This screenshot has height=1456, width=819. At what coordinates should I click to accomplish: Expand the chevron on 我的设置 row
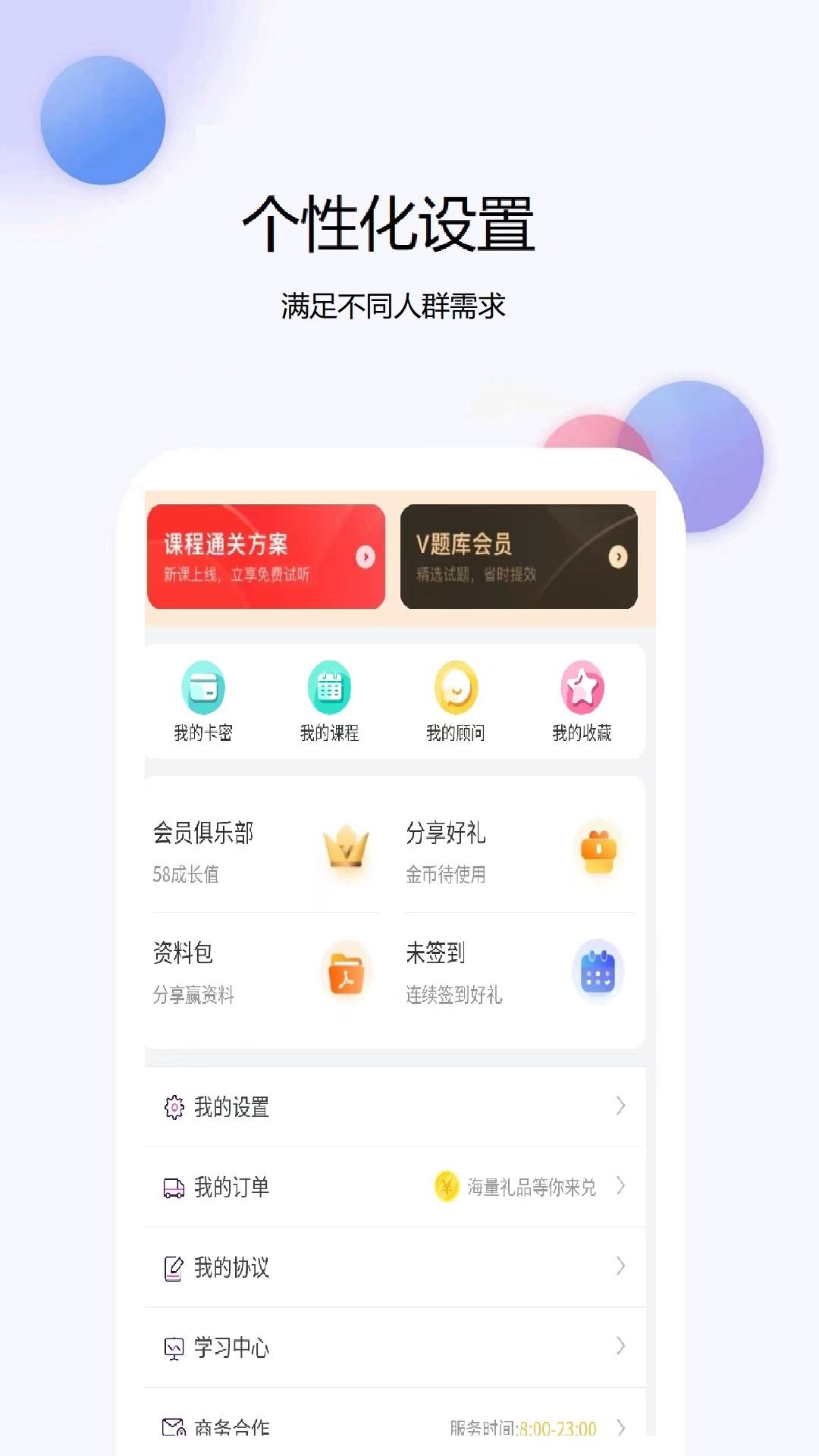(x=622, y=1106)
